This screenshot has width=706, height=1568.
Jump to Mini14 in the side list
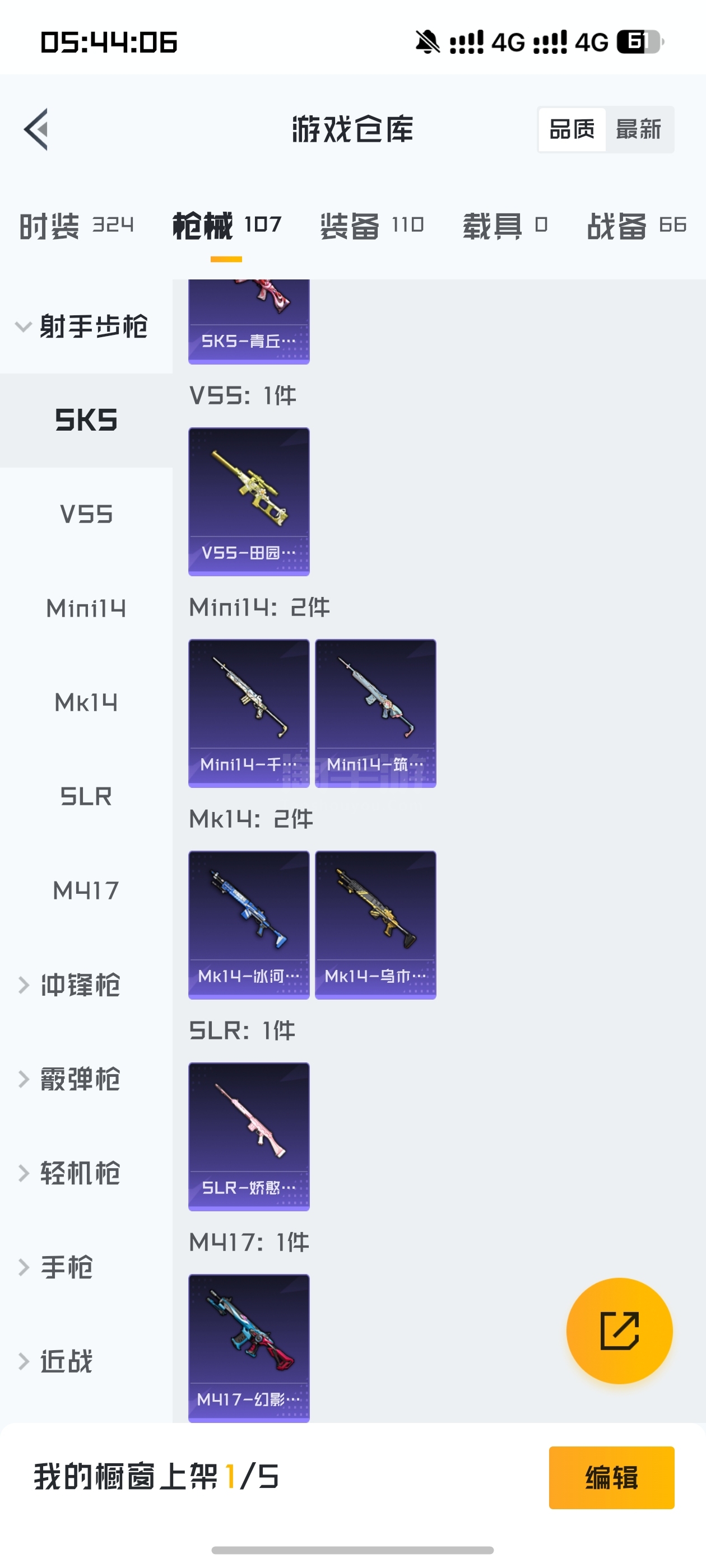tap(86, 608)
